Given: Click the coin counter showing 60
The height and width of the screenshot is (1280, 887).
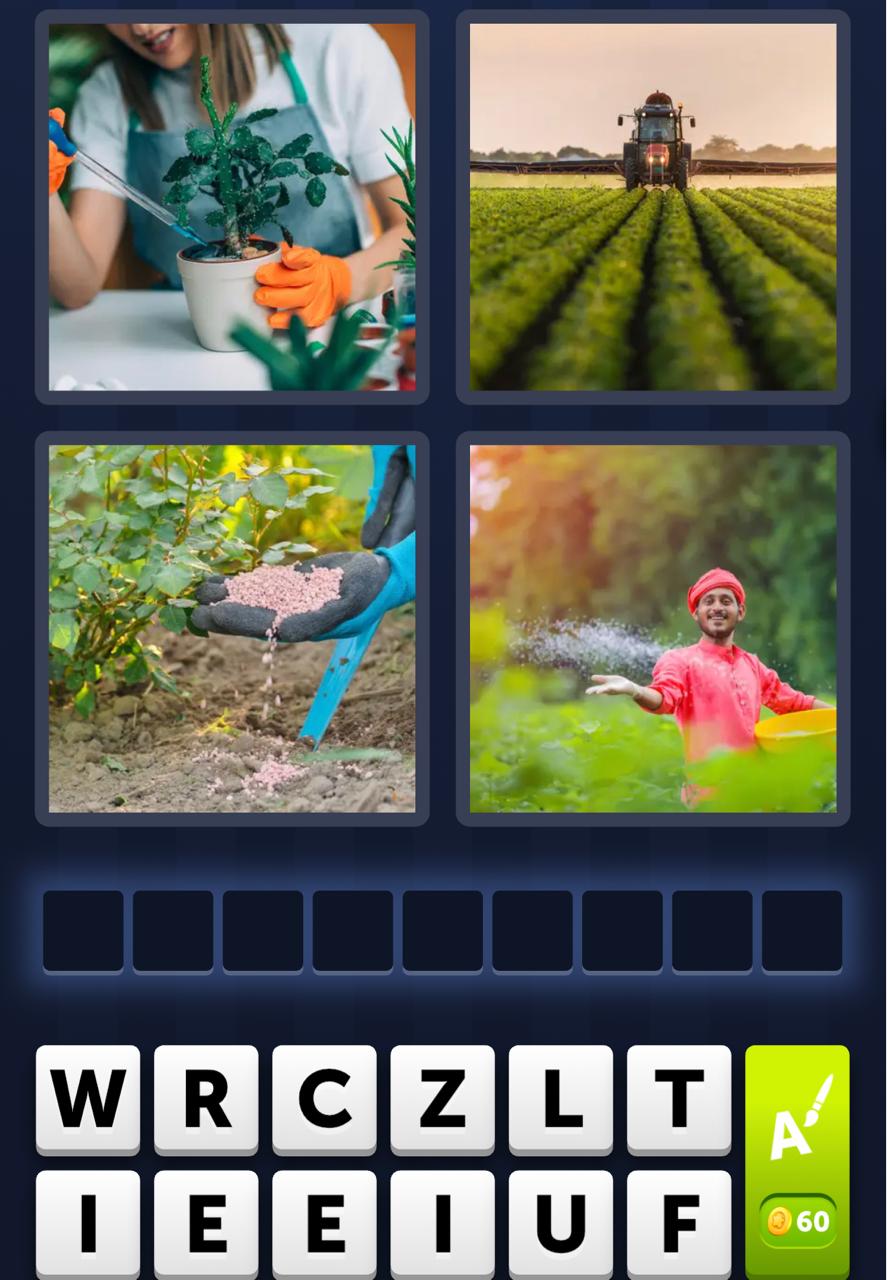Looking at the screenshot, I should pyautogui.click(x=797, y=1222).
